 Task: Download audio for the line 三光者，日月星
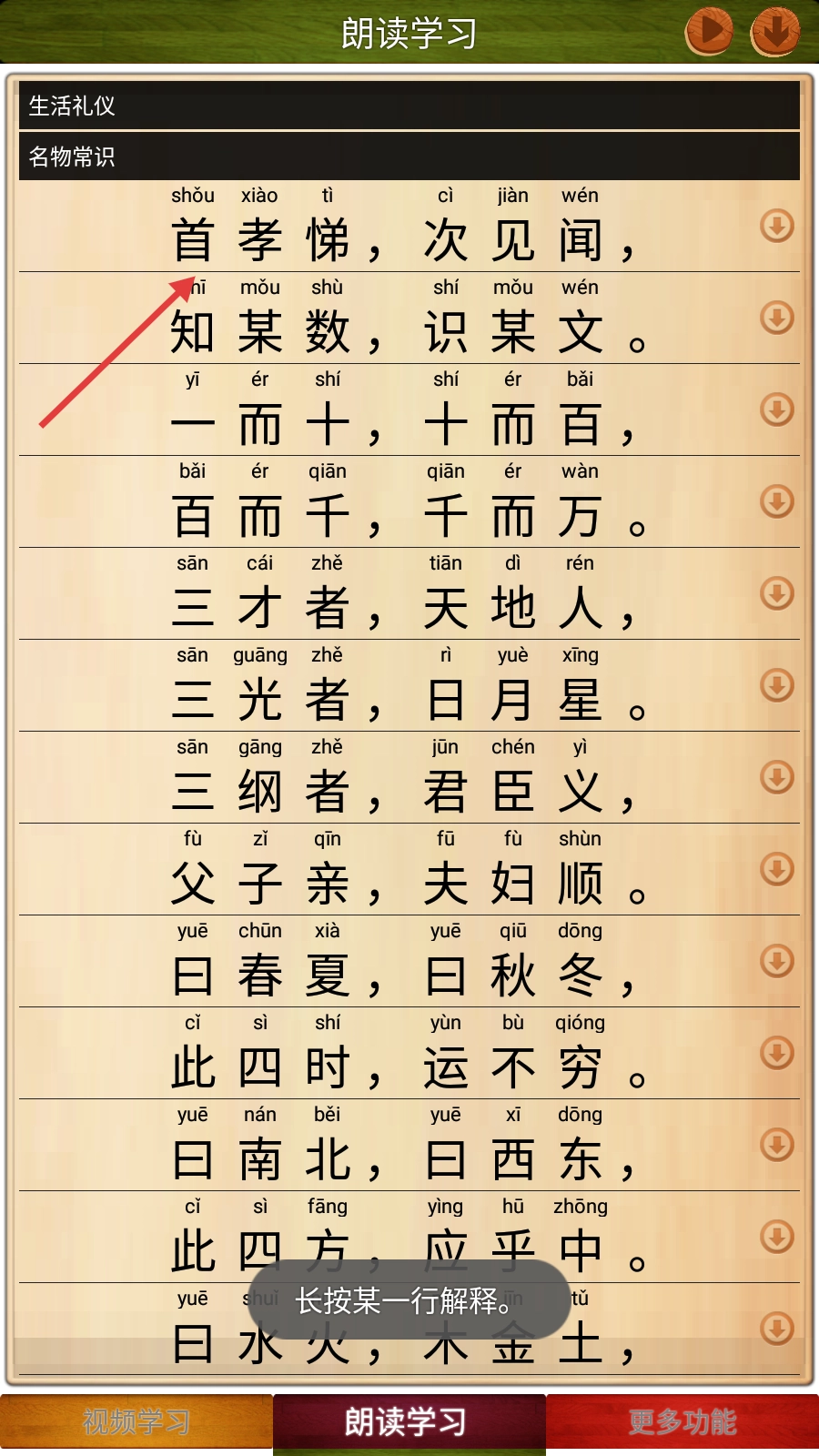click(x=777, y=685)
